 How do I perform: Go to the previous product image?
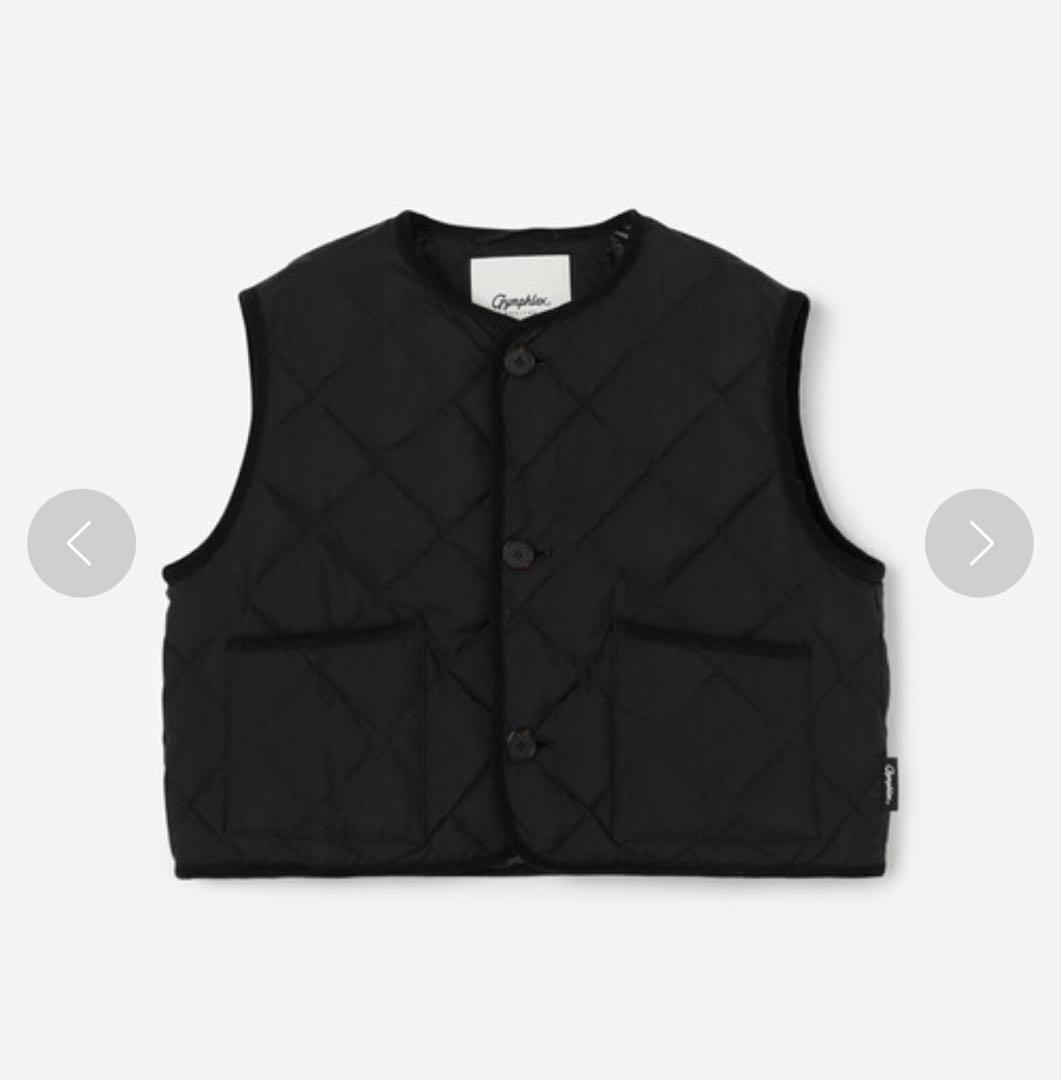81,543
